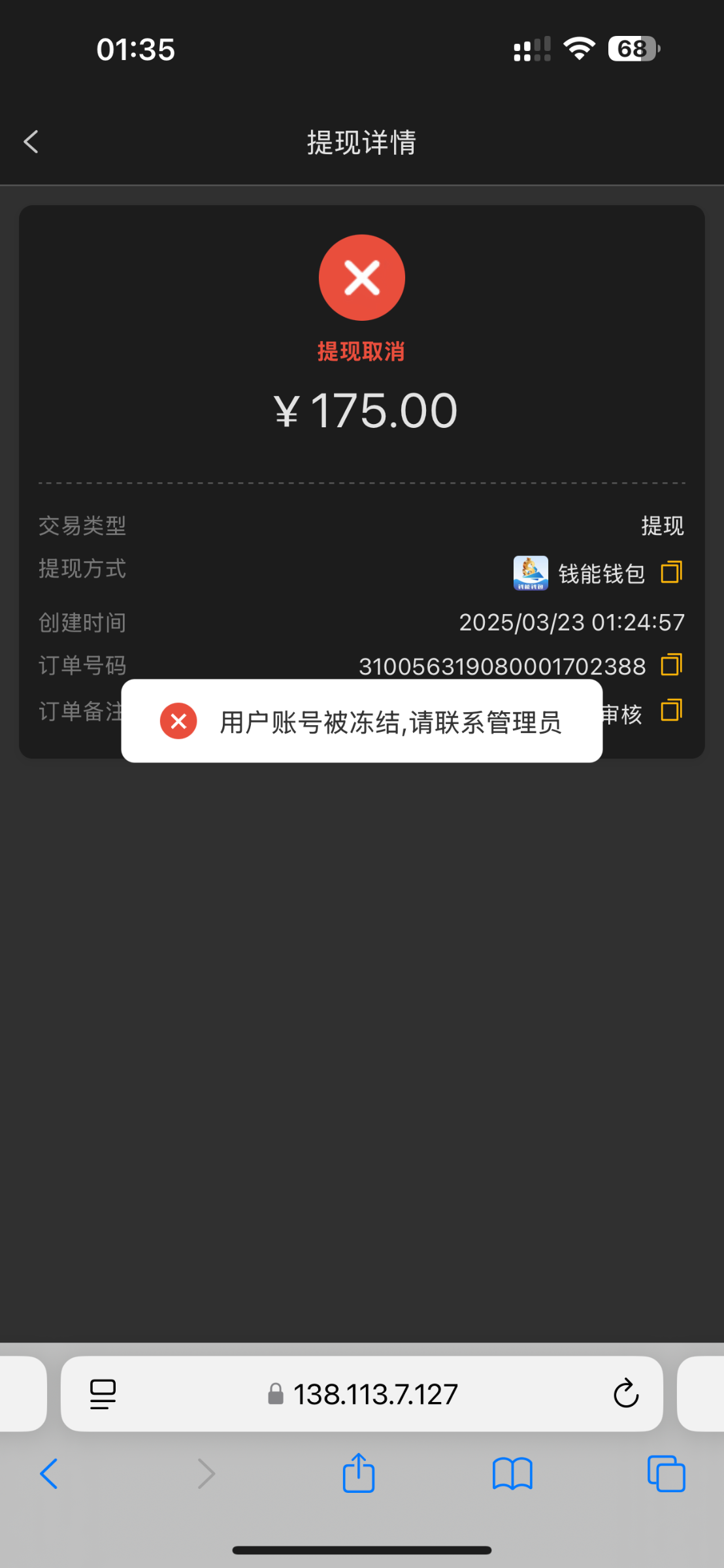Copy the 订单备注 order remark
Viewport: 724px width, 1568px height.
pyautogui.click(x=671, y=711)
